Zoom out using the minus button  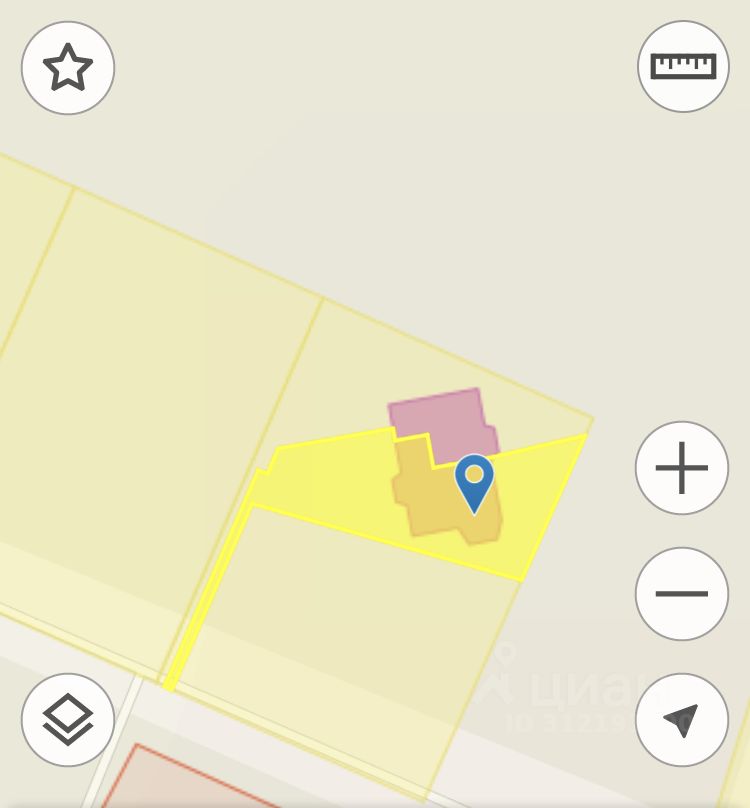pos(681,594)
